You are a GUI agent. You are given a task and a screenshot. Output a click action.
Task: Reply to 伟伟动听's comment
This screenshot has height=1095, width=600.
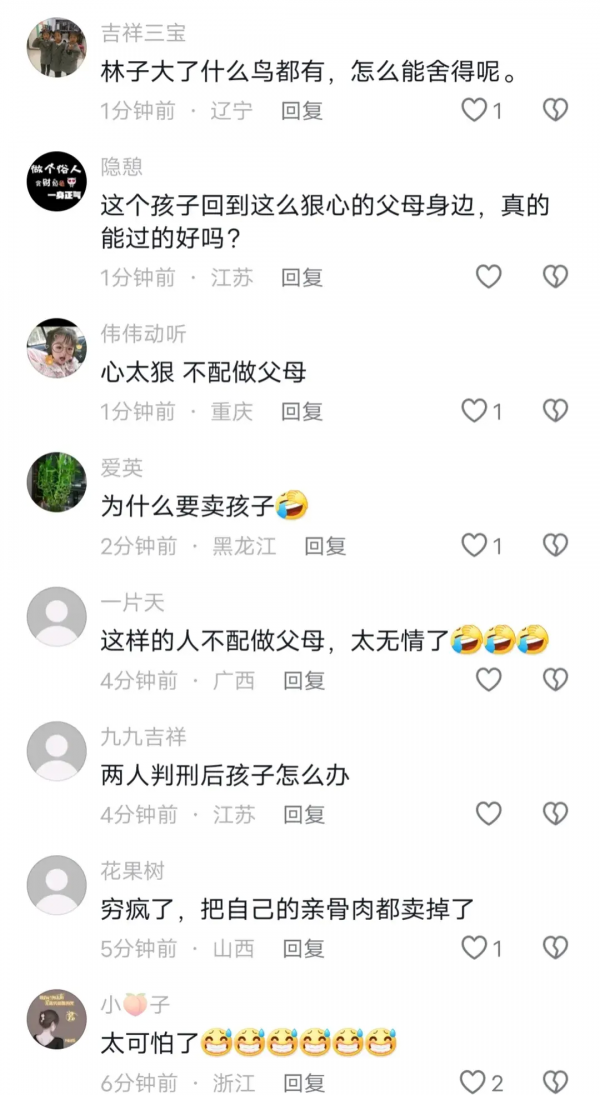pyautogui.click(x=301, y=411)
